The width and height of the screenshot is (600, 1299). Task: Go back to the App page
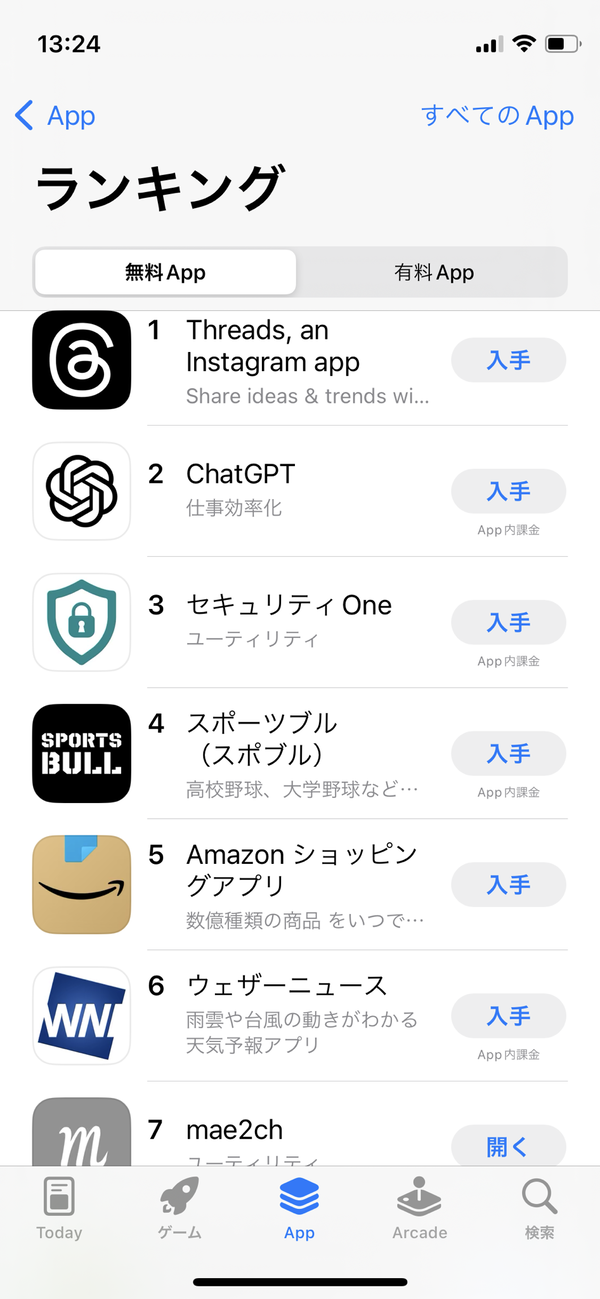tap(55, 116)
